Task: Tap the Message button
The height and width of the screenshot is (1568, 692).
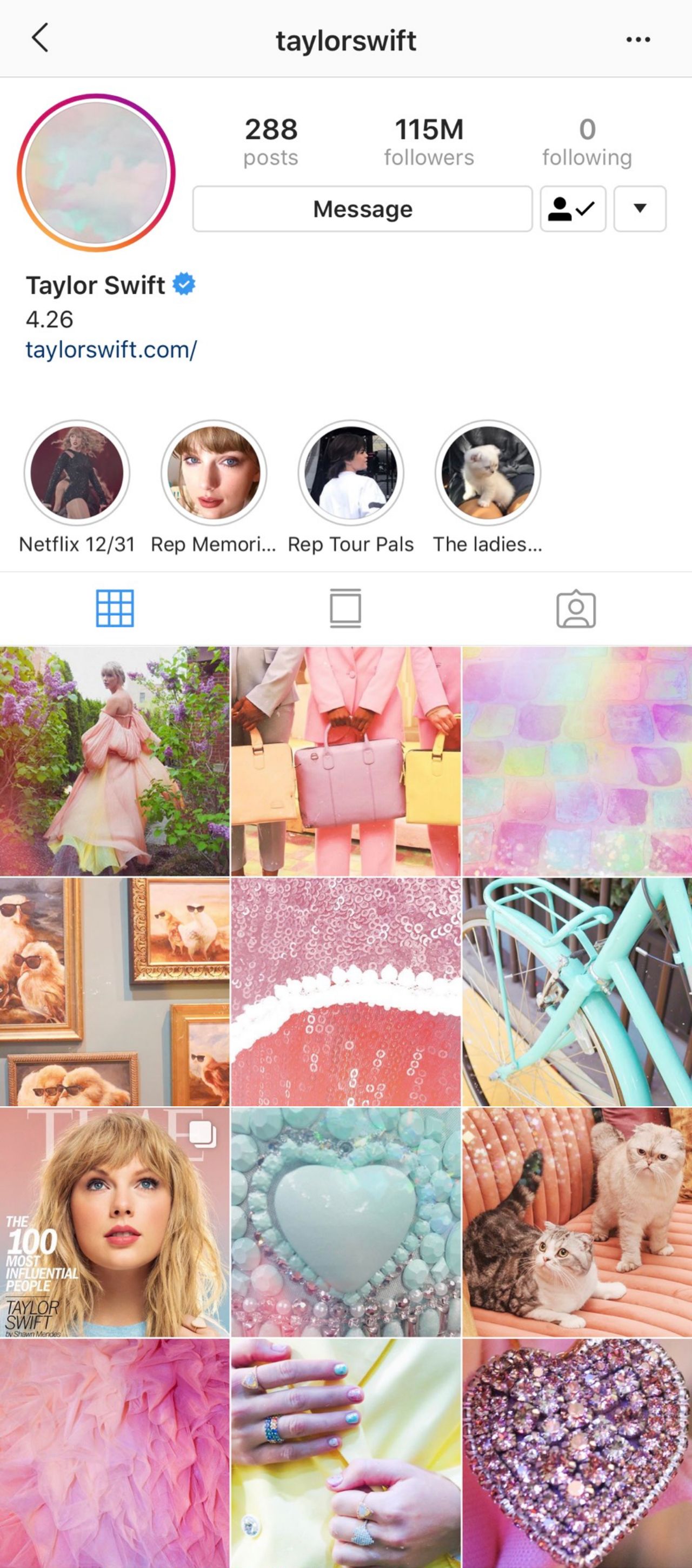Action: click(x=362, y=209)
